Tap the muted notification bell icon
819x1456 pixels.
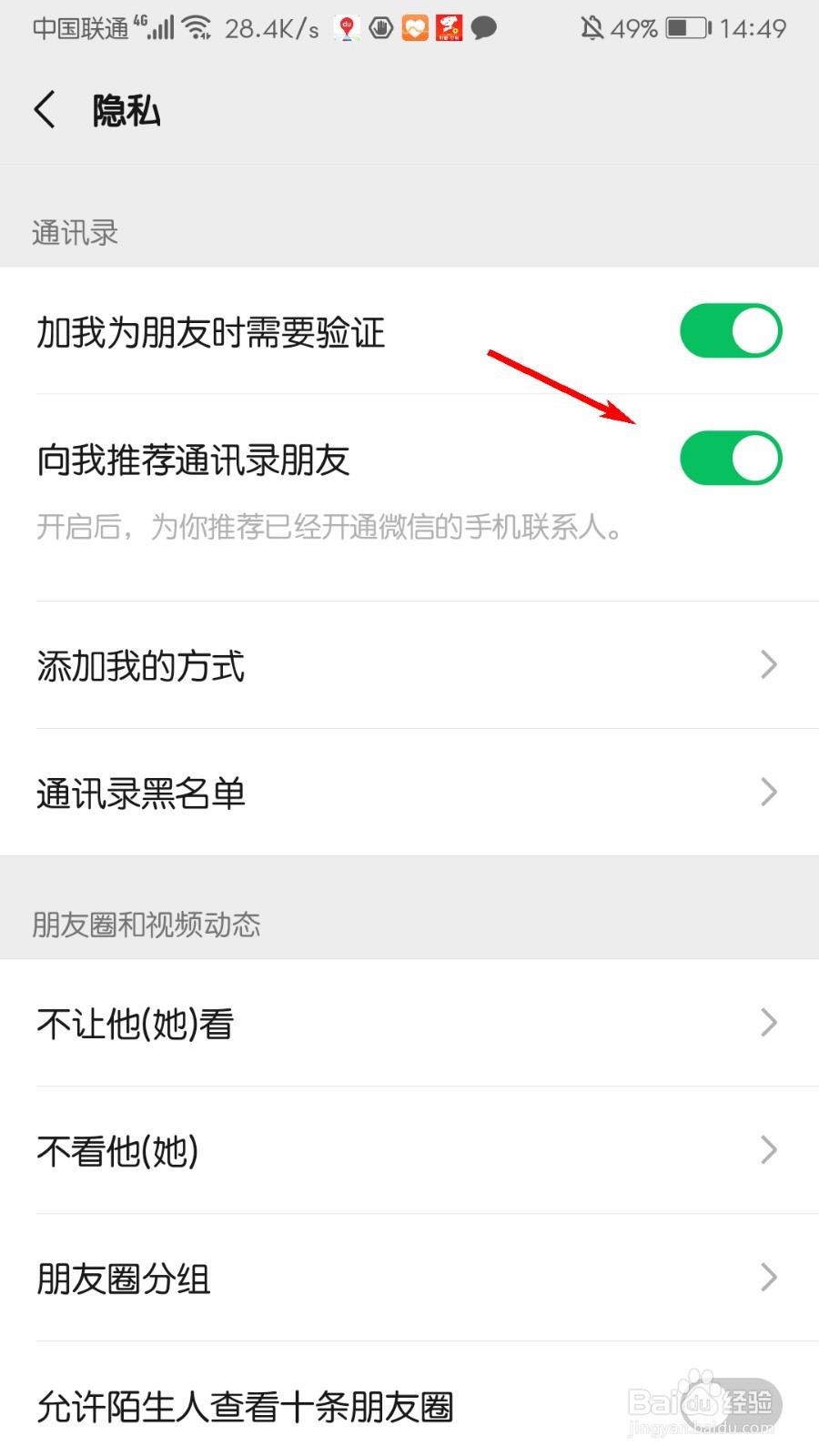pos(591,27)
